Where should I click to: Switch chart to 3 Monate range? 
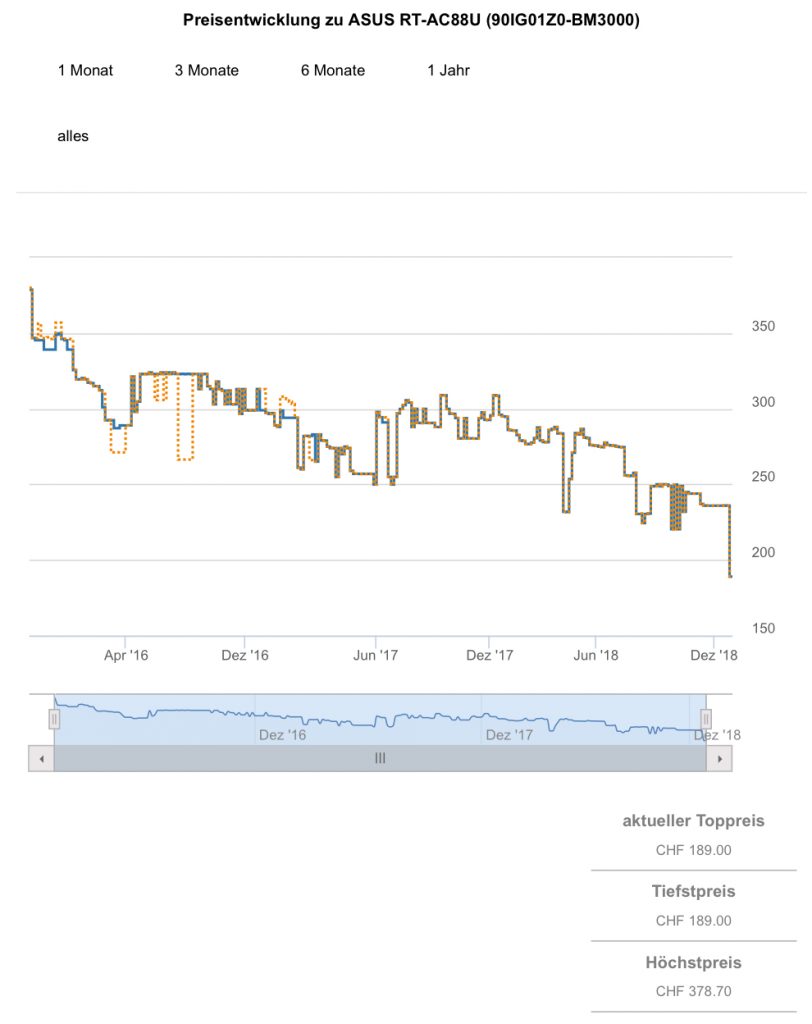point(206,71)
